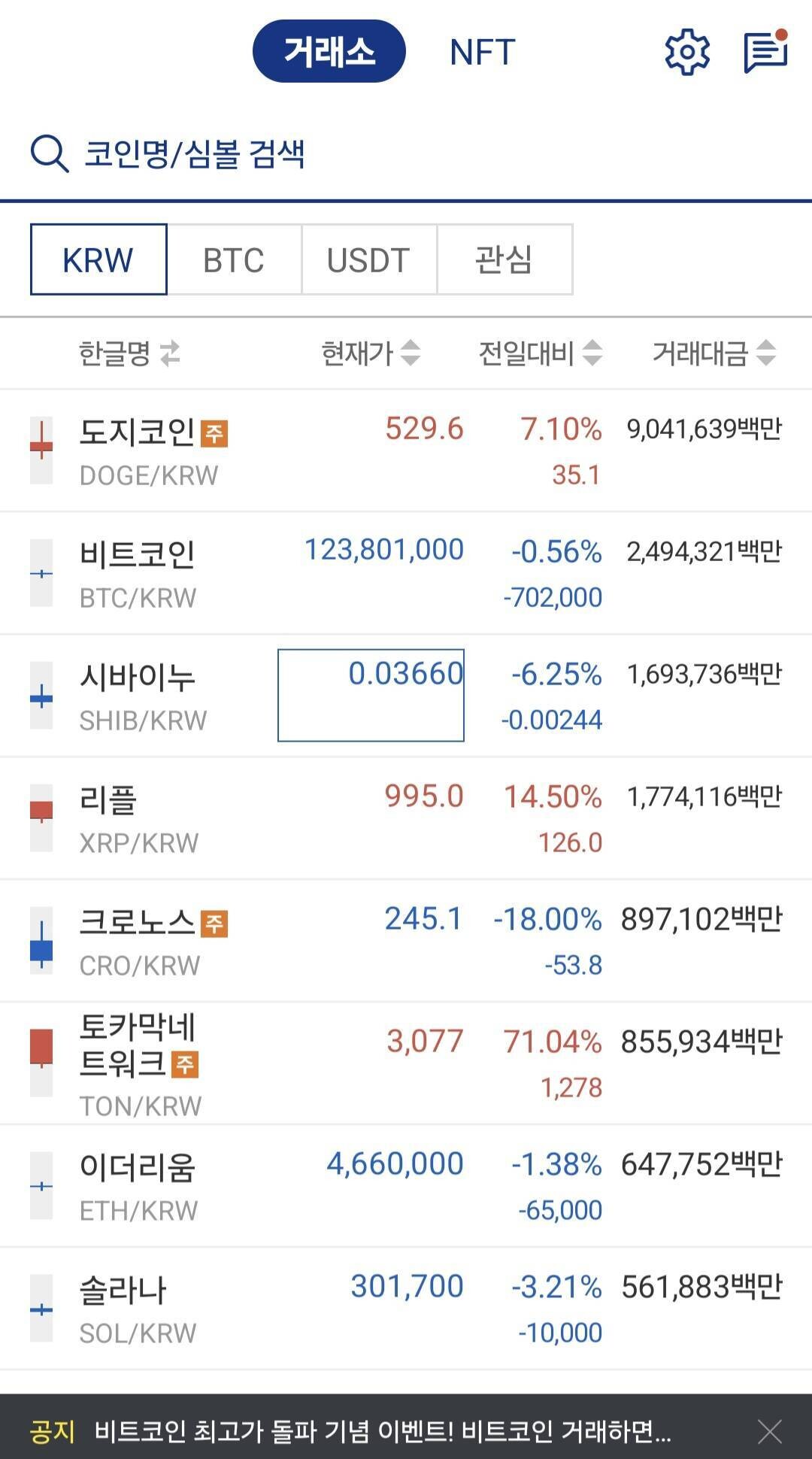Open the 관심 watchlist tab
Screen dimensions: 812x1459
coord(504,260)
